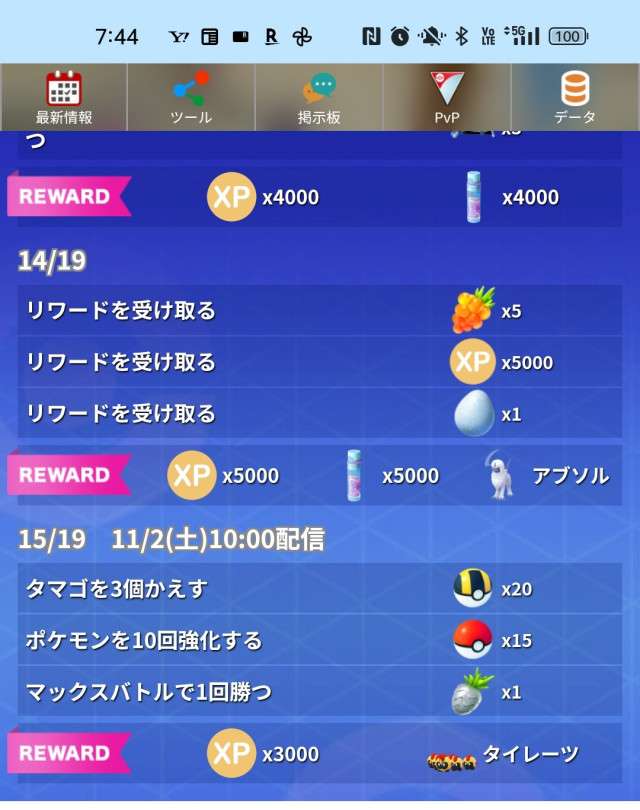This screenshot has height=810, width=640.
Task: Open the 掲示板 bulletin board tab
Action: pos(319,98)
